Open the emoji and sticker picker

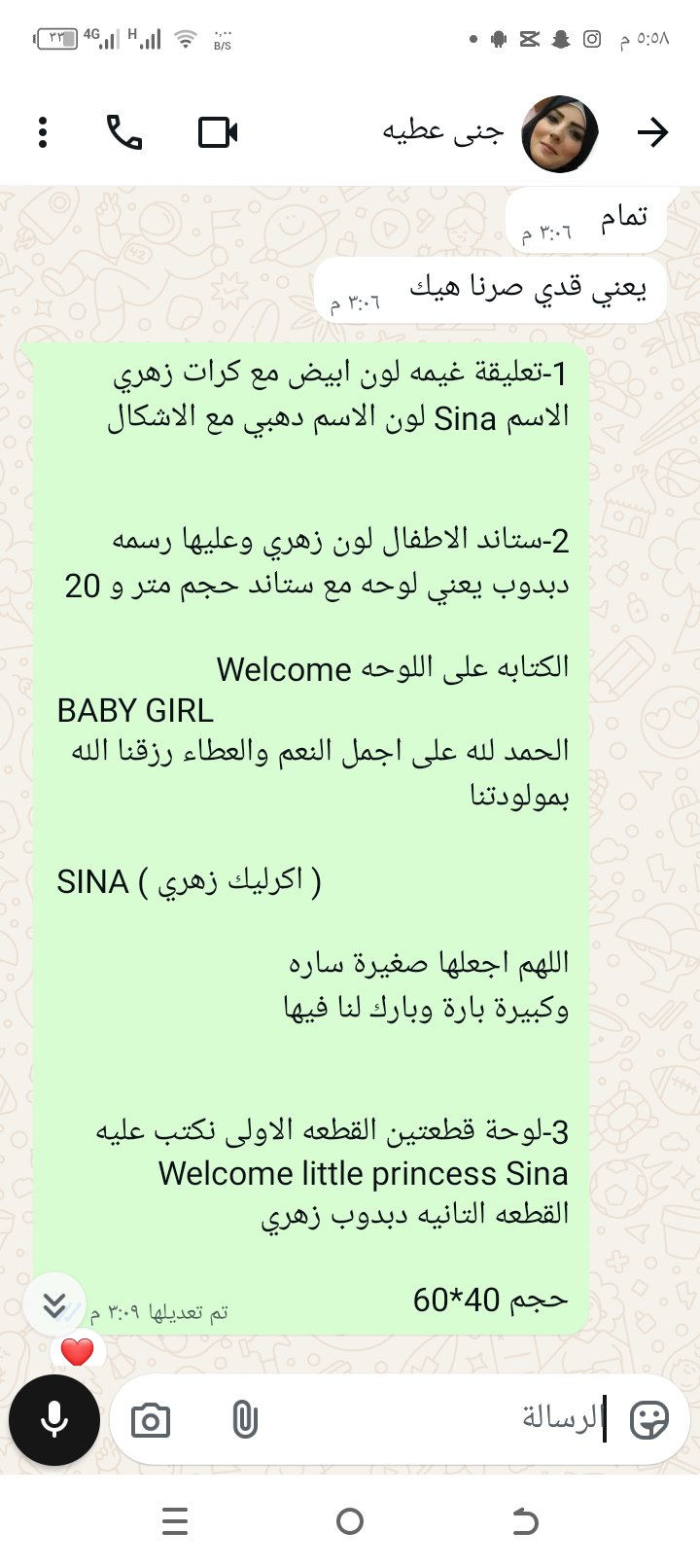tap(649, 1420)
